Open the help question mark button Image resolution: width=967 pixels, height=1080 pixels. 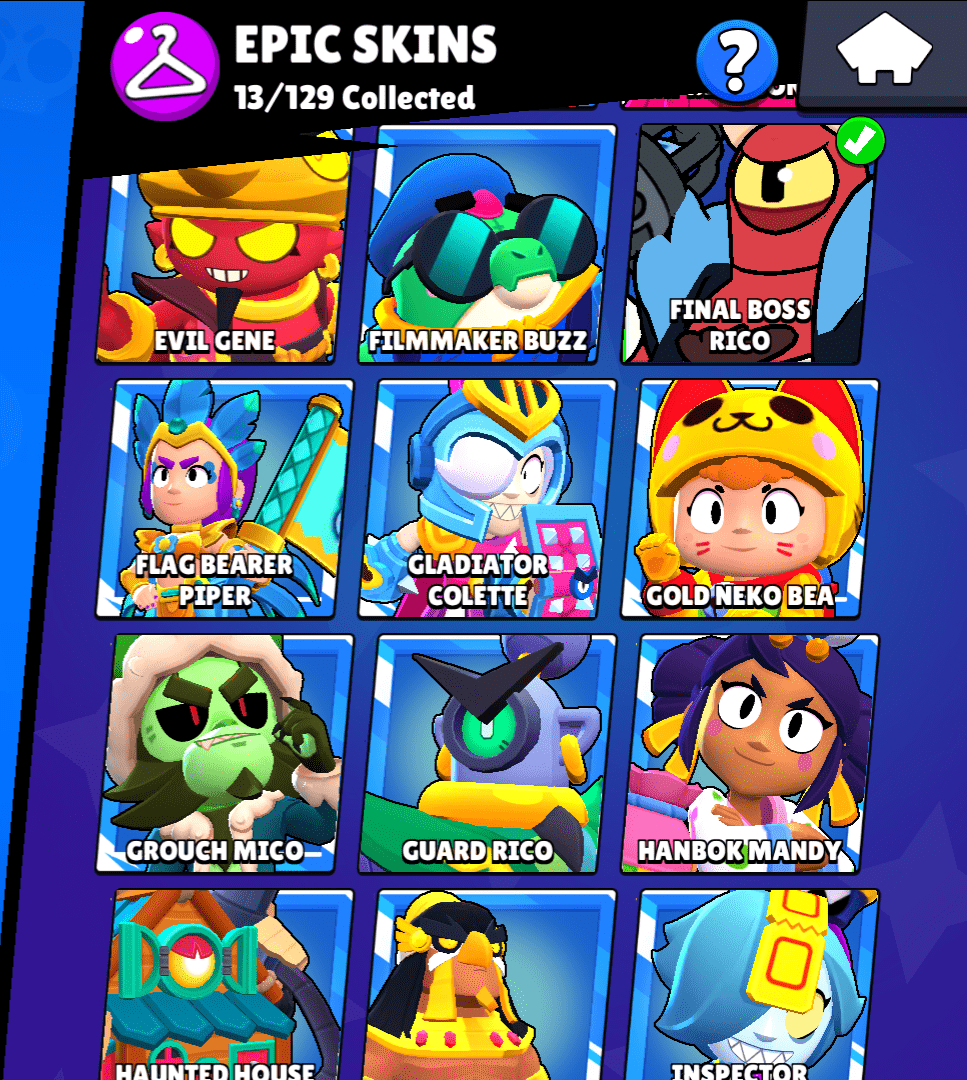(737, 59)
